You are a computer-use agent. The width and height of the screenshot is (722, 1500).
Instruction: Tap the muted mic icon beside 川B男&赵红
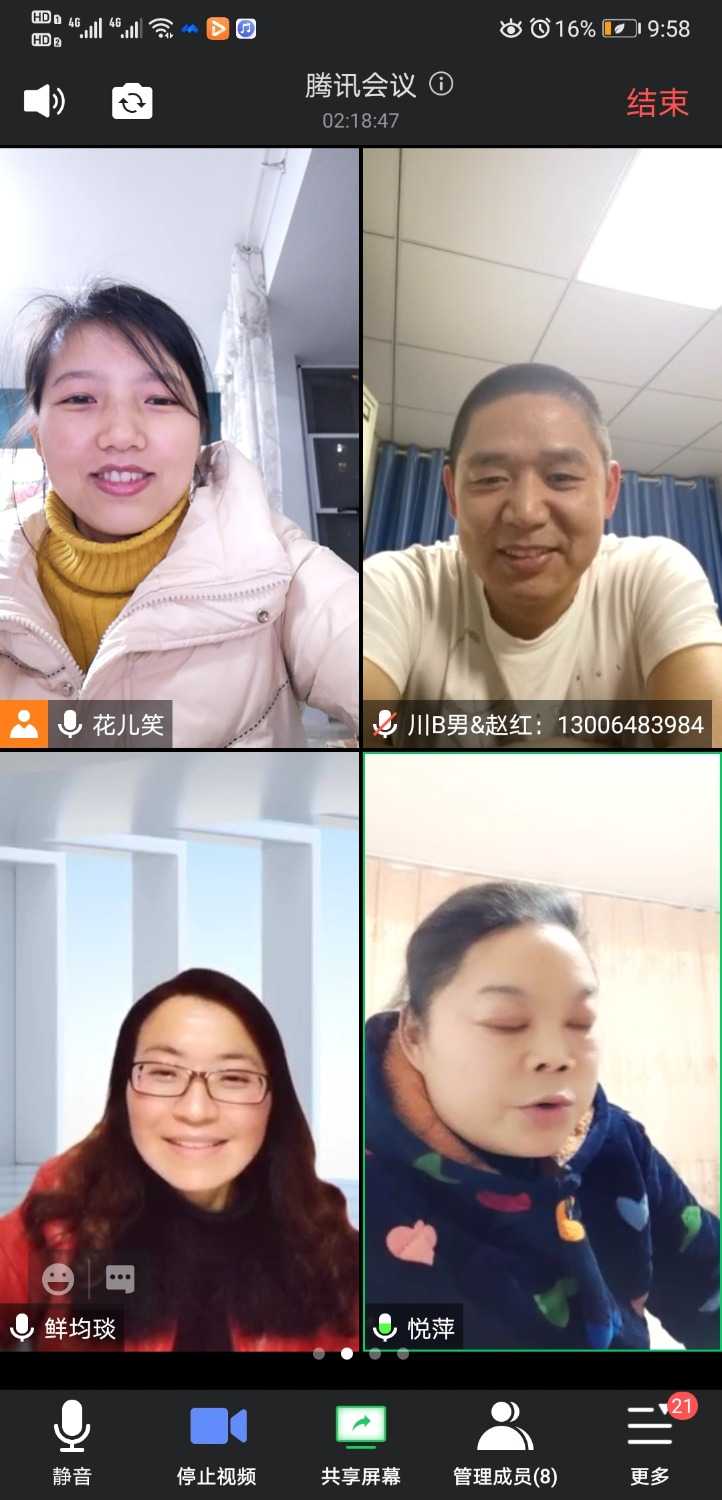pyautogui.click(x=383, y=725)
